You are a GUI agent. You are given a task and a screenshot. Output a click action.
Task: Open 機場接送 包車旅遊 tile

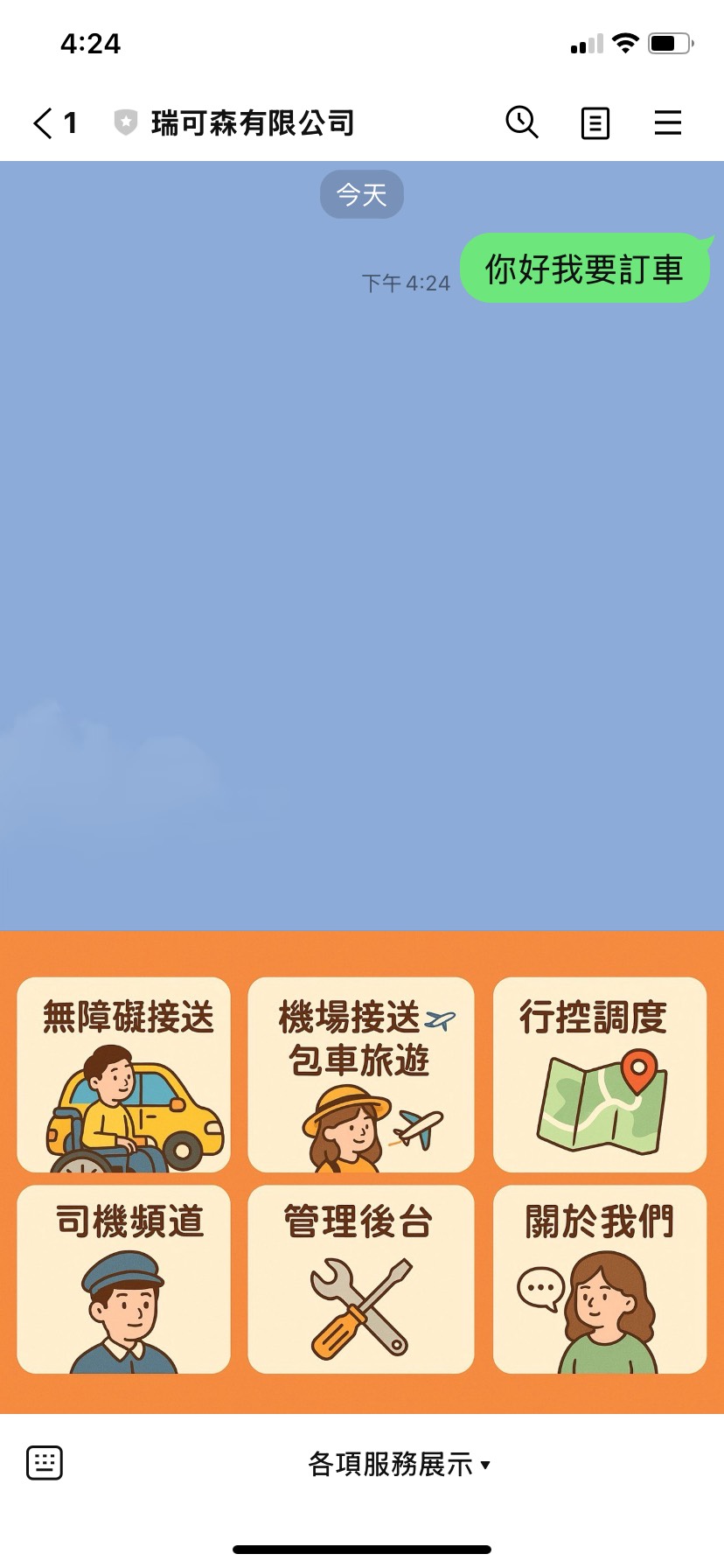pyautogui.click(x=360, y=1074)
